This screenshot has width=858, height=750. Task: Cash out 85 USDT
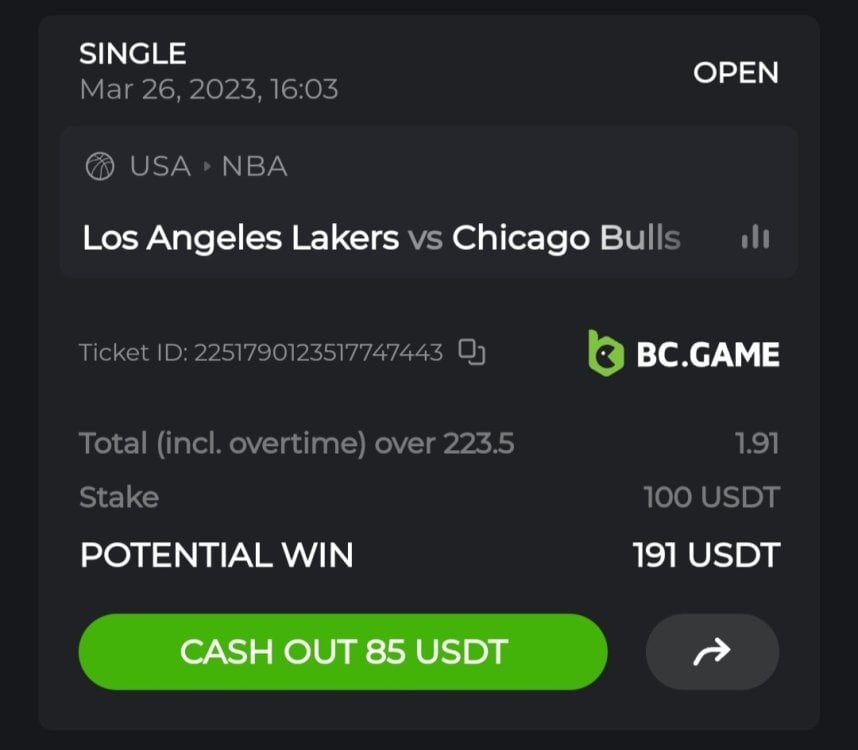(342, 652)
